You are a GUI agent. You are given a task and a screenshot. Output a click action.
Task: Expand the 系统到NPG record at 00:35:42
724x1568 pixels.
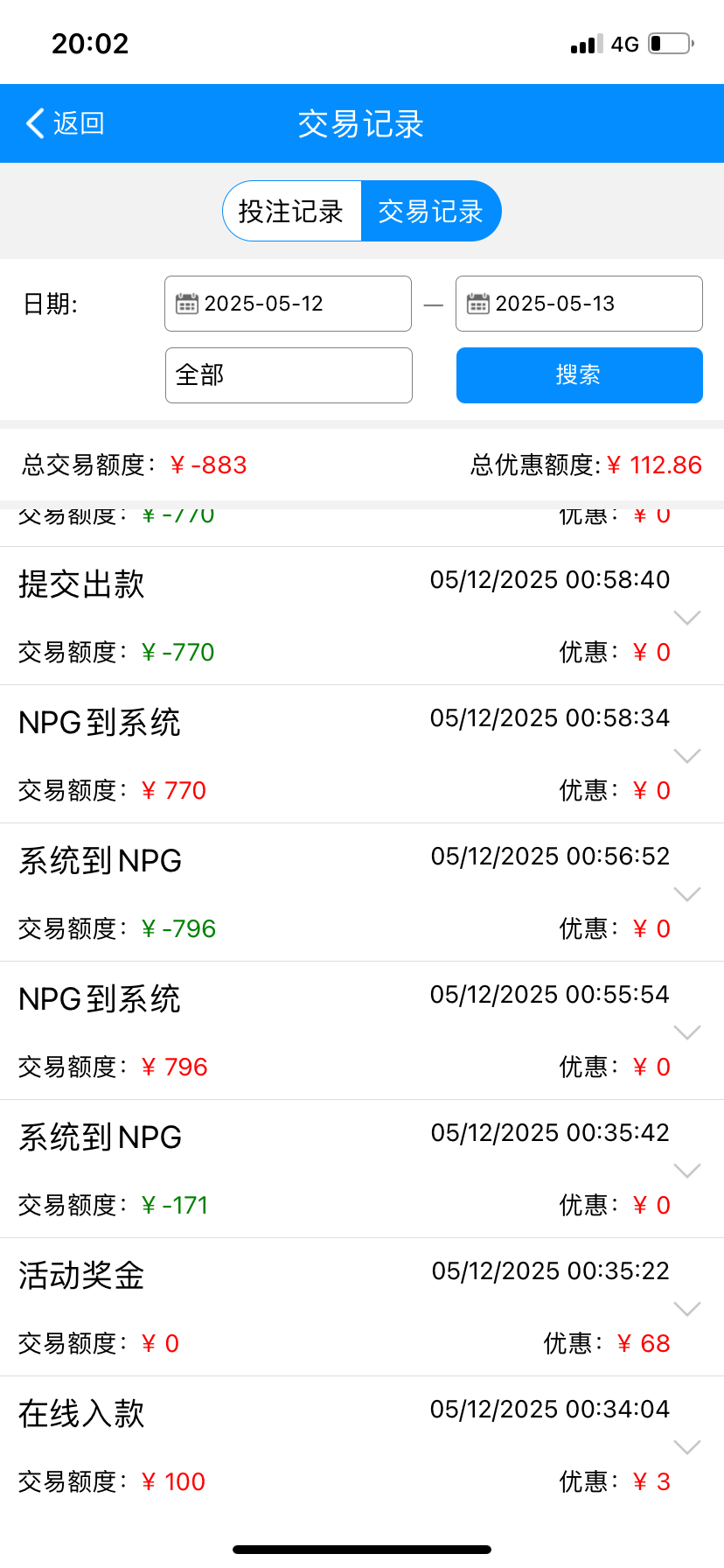pyautogui.click(x=687, y=1171)
